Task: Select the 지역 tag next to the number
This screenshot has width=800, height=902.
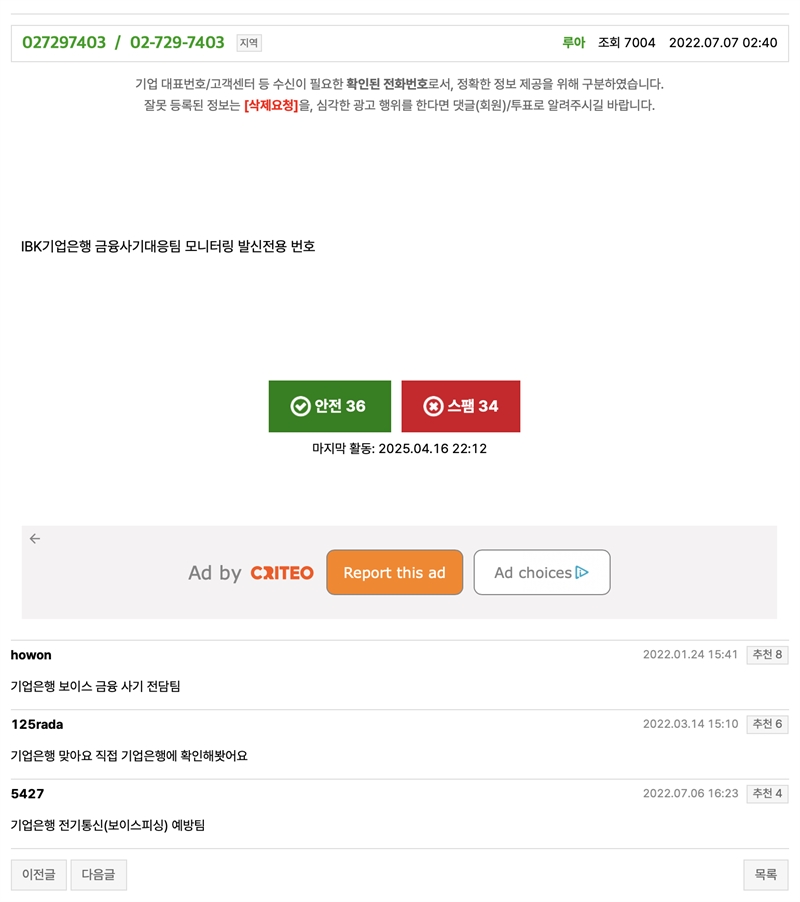Action: click(x=249, y=43)
